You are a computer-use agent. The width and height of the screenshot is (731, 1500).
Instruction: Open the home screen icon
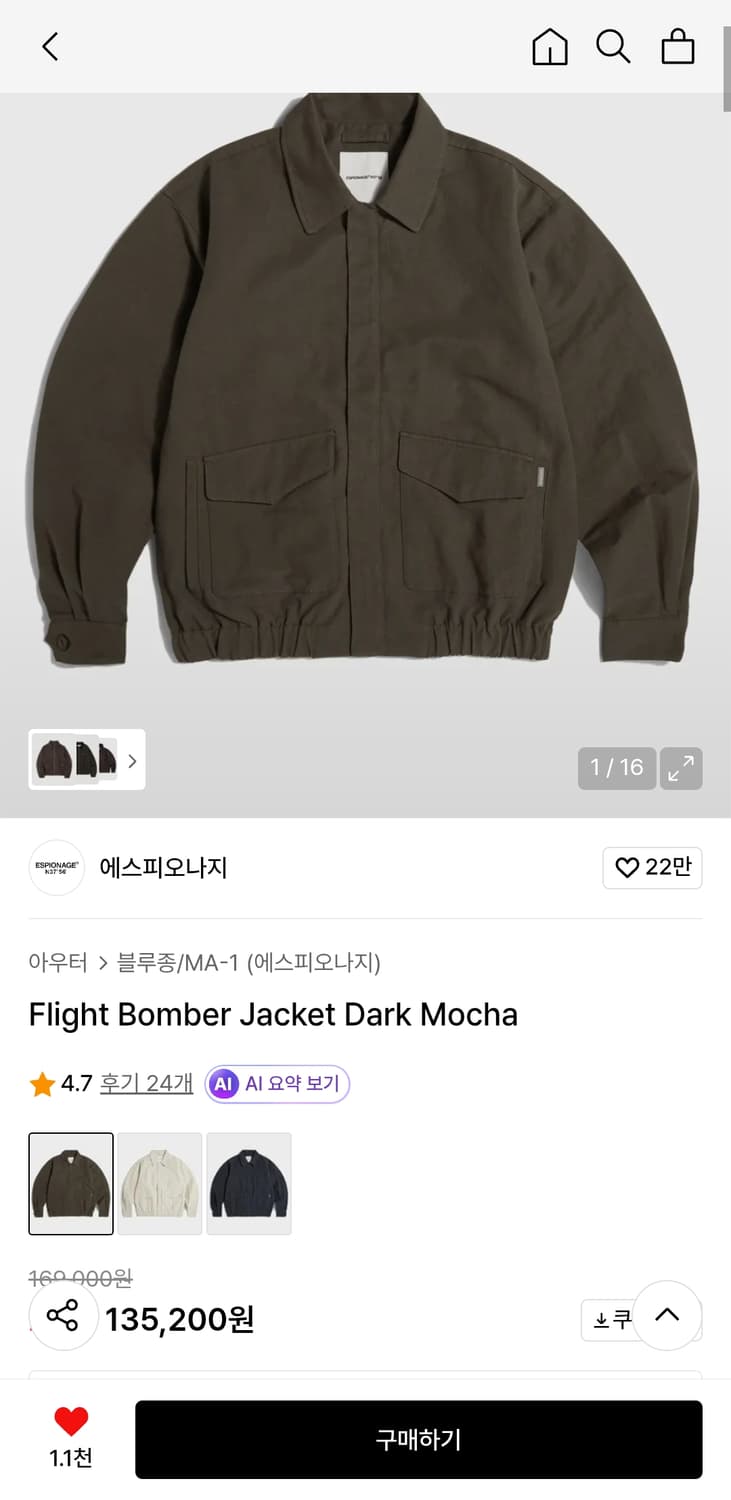(x=549, y=46)
